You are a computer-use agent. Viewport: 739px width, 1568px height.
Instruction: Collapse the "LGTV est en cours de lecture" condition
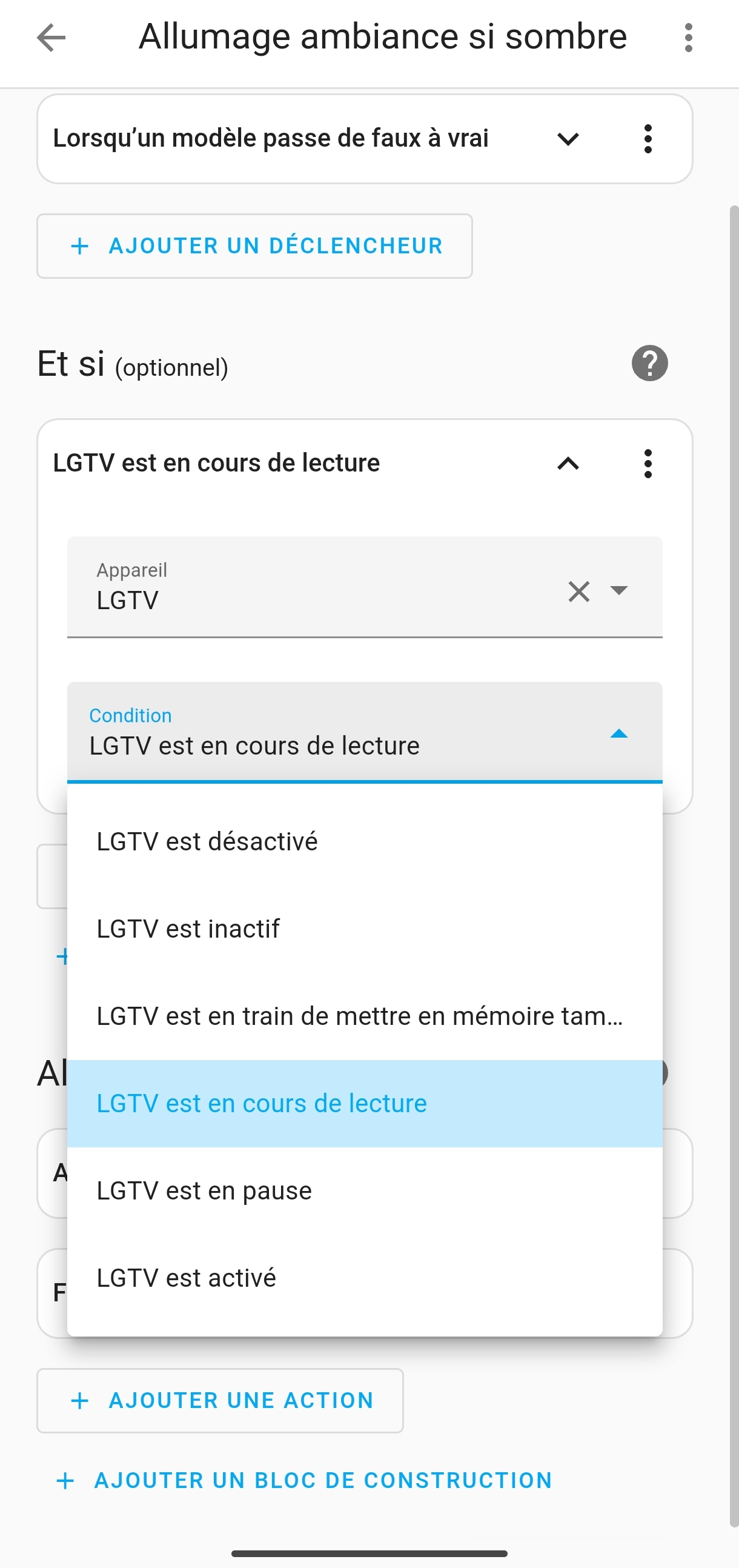click(568, 463)
